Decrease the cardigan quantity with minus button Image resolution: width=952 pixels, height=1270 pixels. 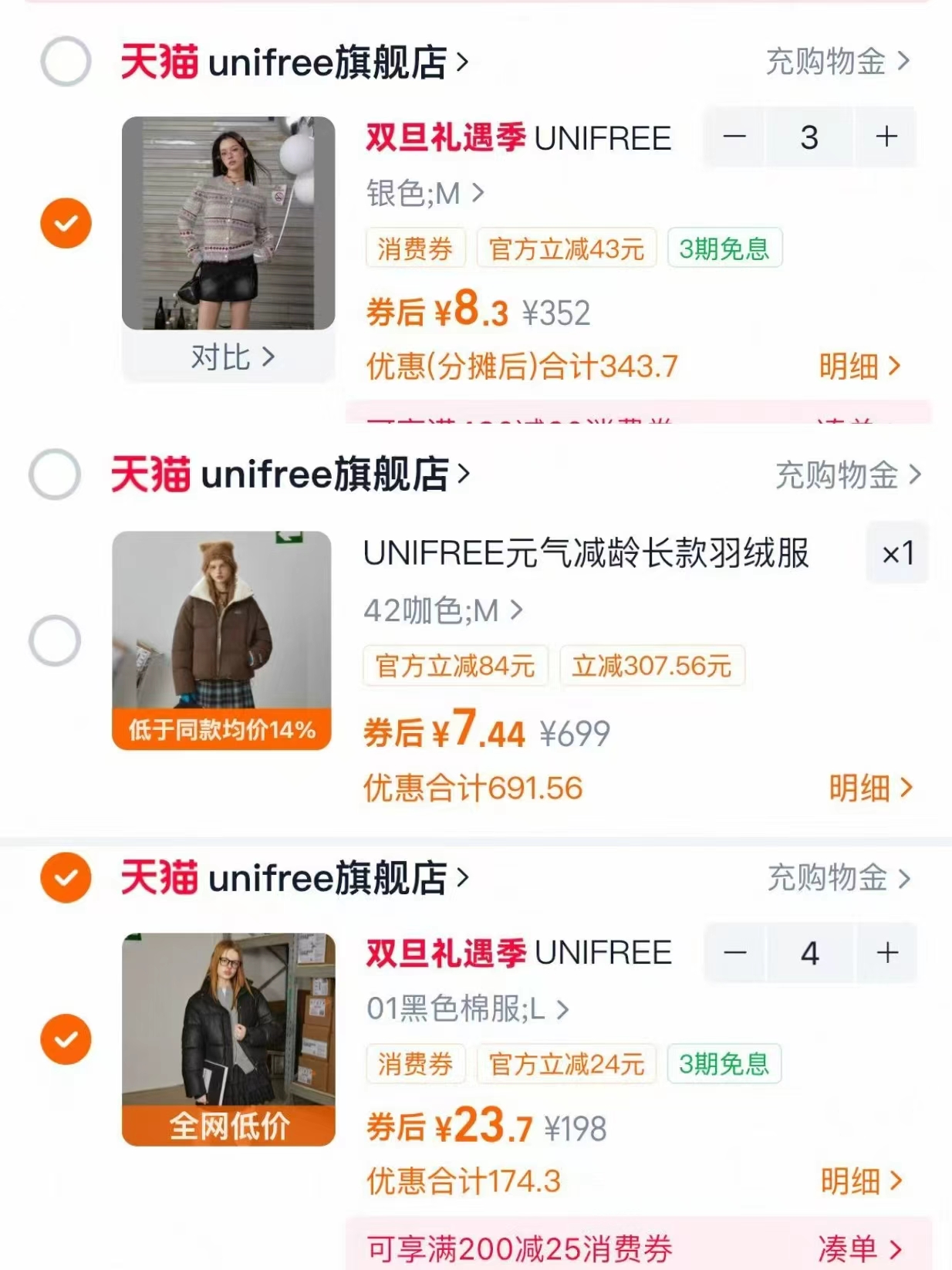click(x=734, y=137)
